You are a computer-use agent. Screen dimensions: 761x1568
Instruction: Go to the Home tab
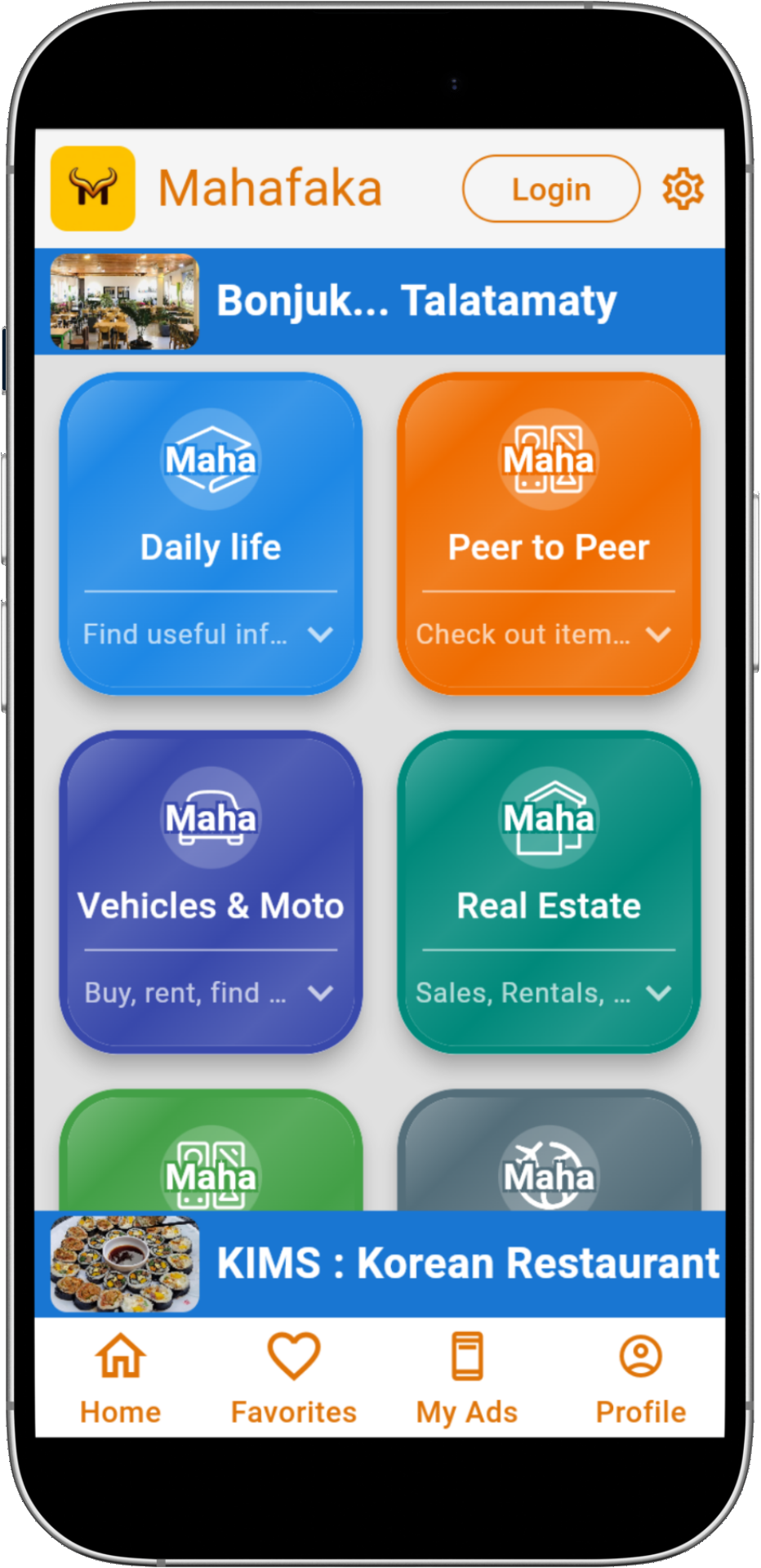(x=121, y=1378)
